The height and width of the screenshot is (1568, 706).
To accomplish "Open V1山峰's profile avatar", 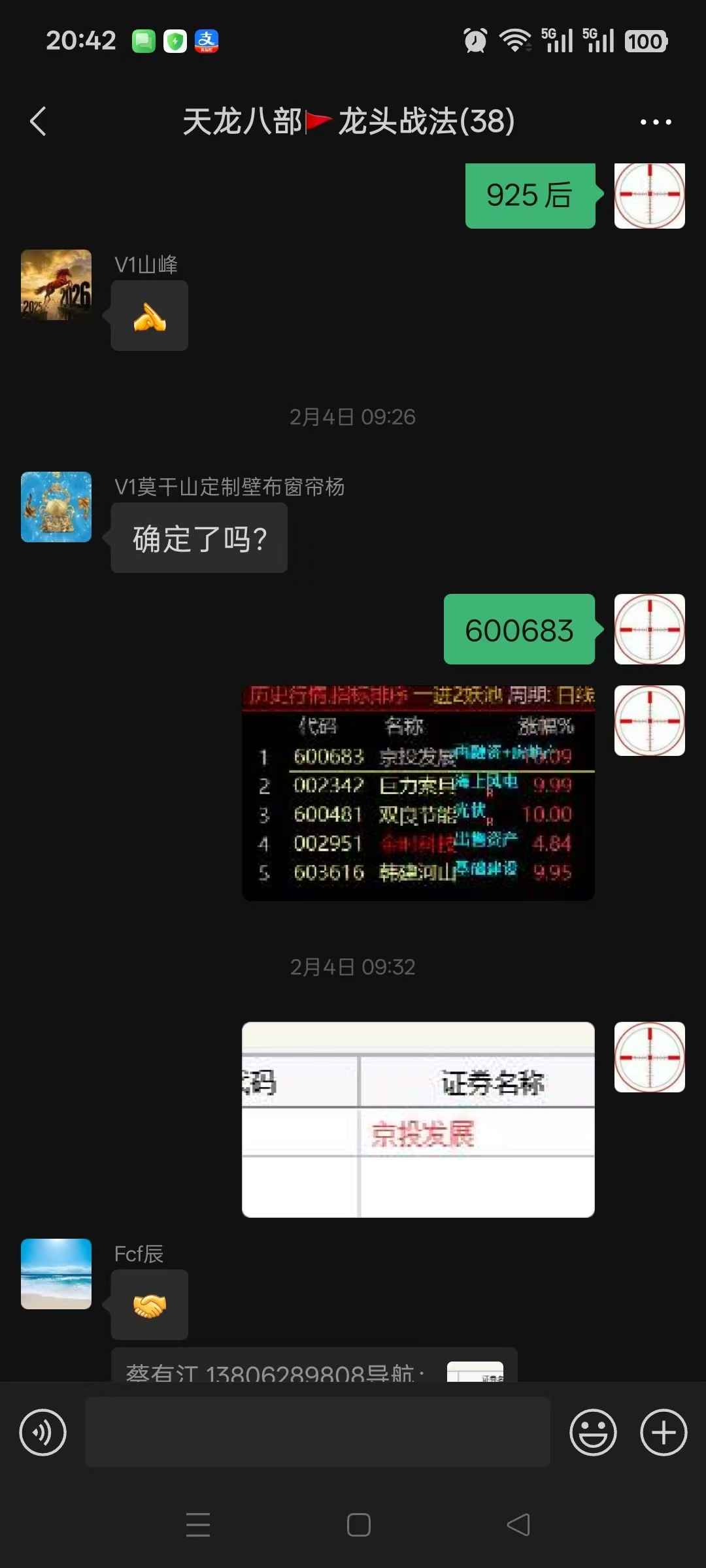I will 56,285.
